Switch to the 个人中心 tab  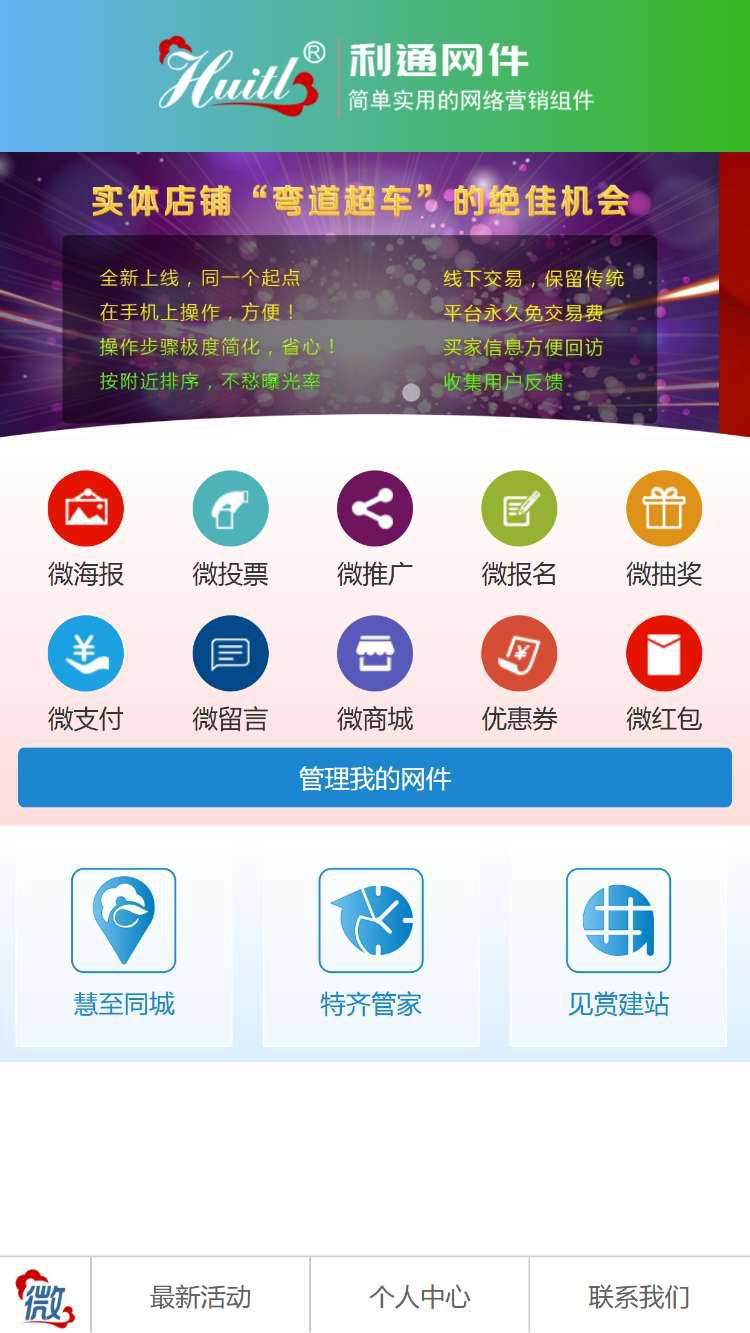pyautogui.click(x=419, y=1297)
